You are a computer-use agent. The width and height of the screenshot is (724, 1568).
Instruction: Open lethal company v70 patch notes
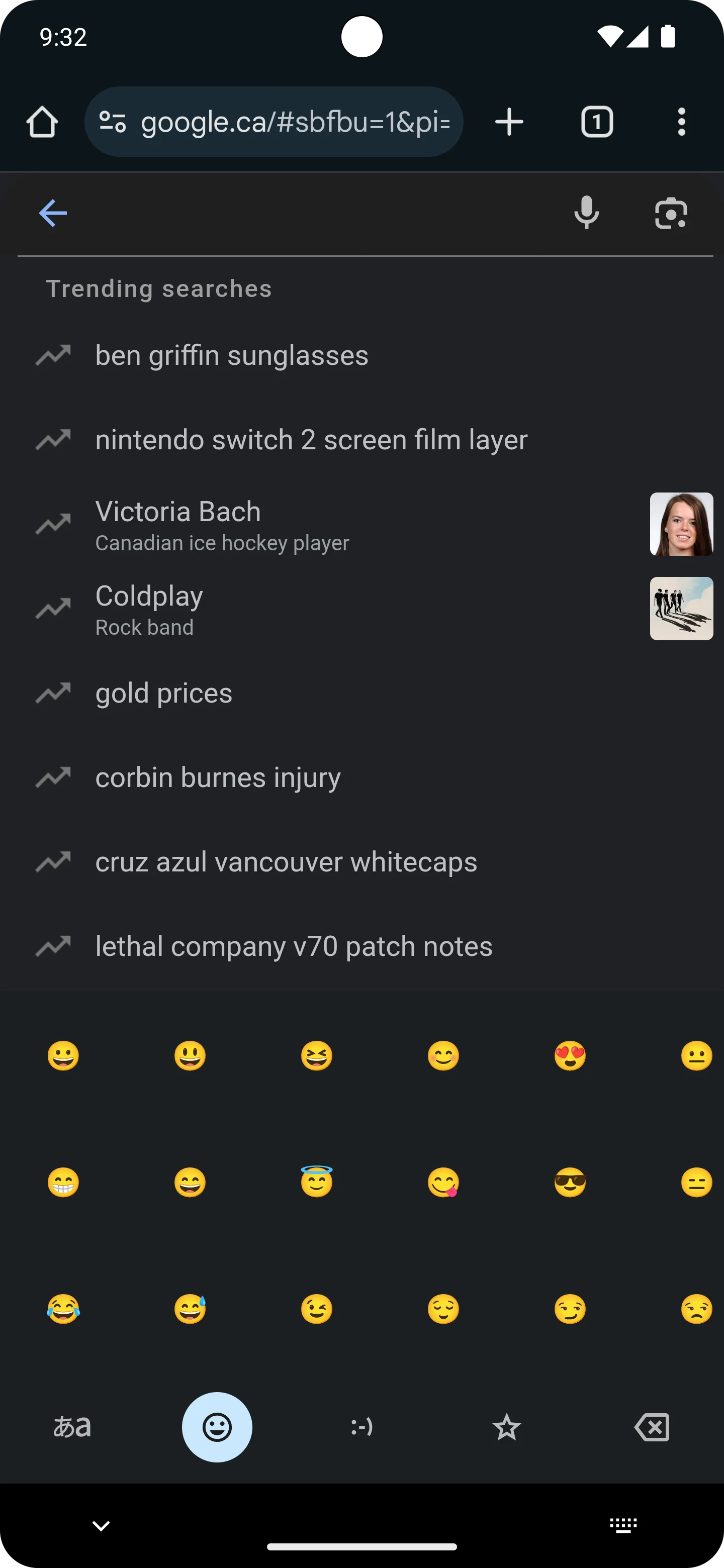point(361,946)
